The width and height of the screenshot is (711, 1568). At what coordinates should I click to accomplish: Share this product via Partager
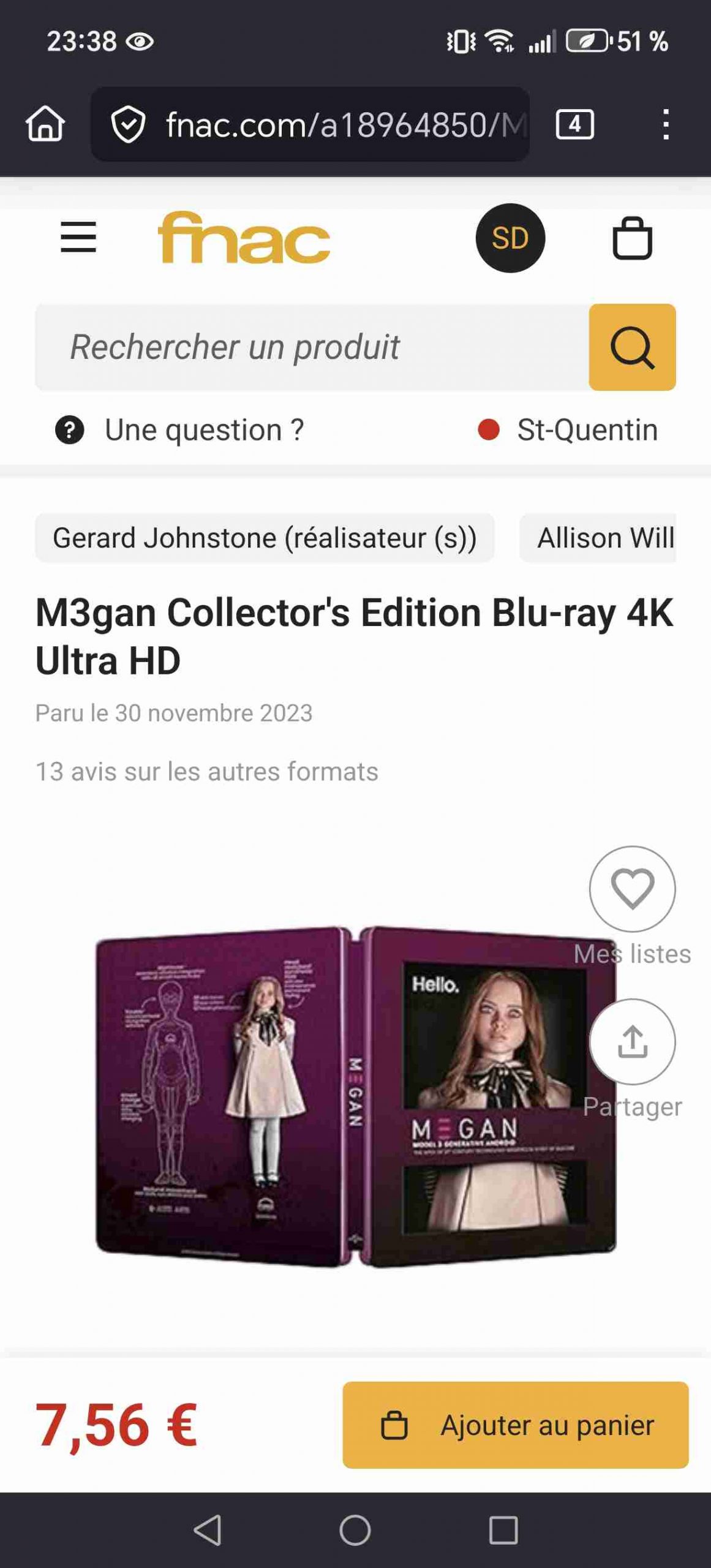pos(632,1041)
